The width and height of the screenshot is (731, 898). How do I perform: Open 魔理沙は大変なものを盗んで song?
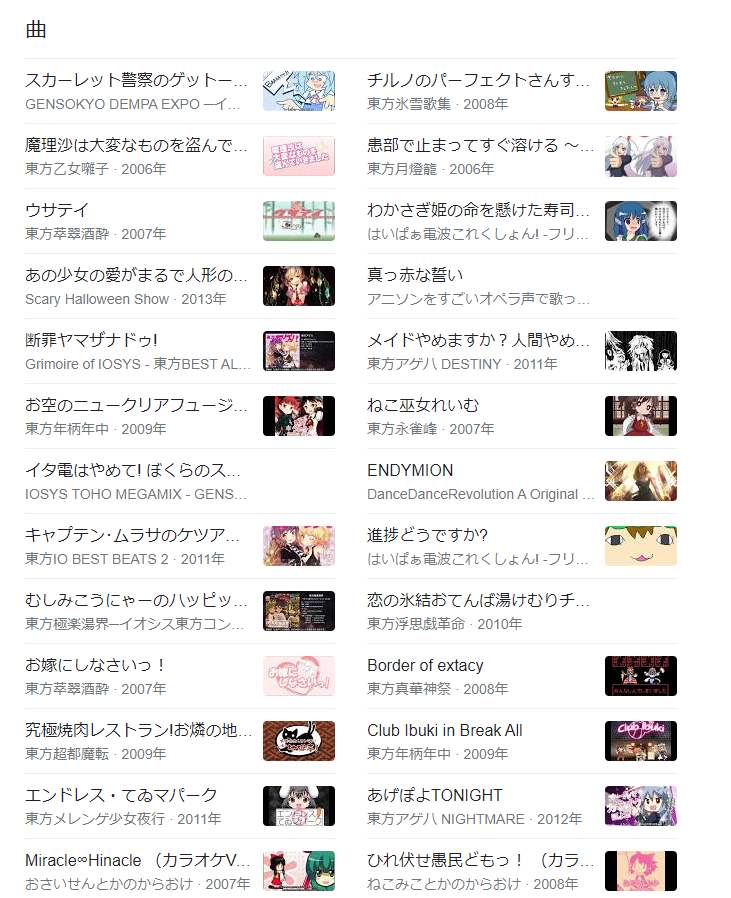[x=136, y=145]
